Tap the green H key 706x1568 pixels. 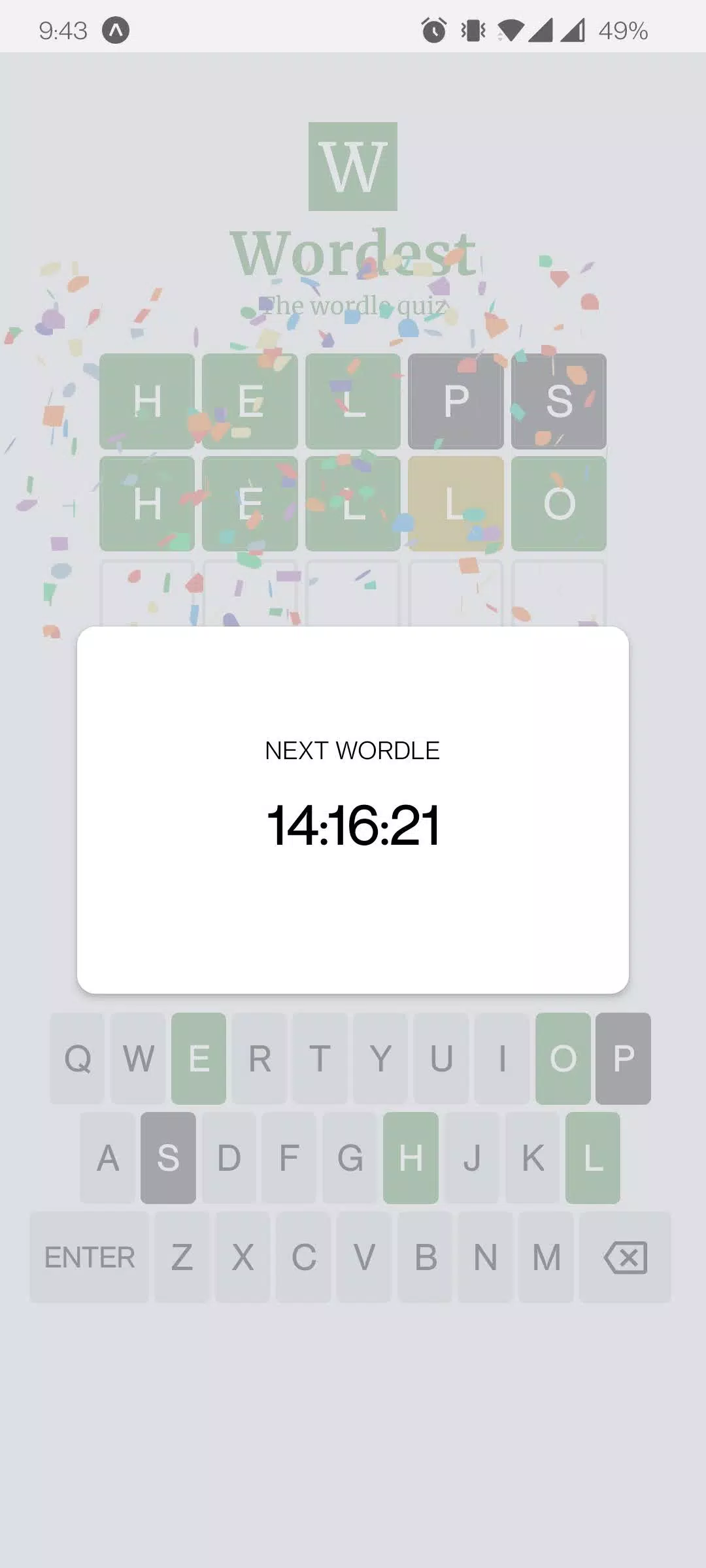(411, 1158)
